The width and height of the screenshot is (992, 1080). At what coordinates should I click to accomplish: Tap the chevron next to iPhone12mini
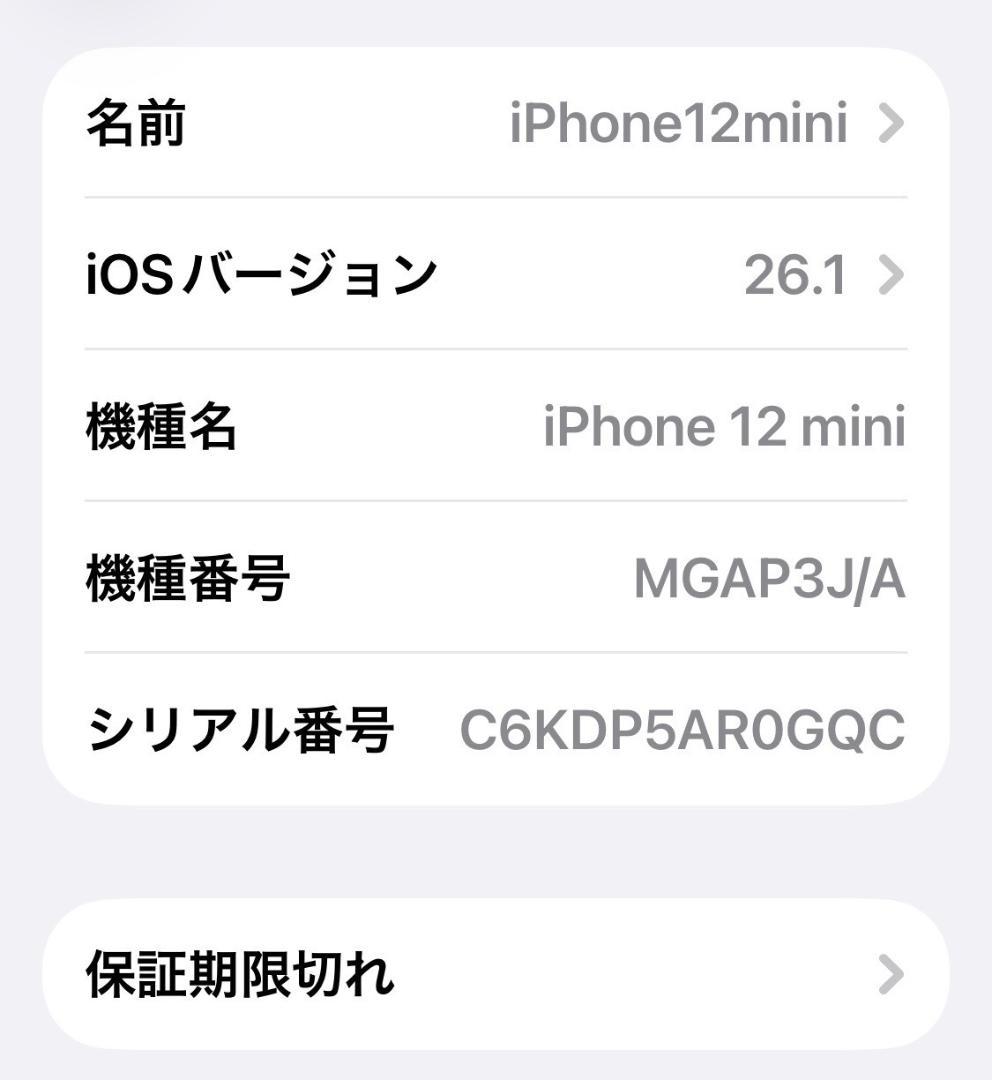(893, 124)
